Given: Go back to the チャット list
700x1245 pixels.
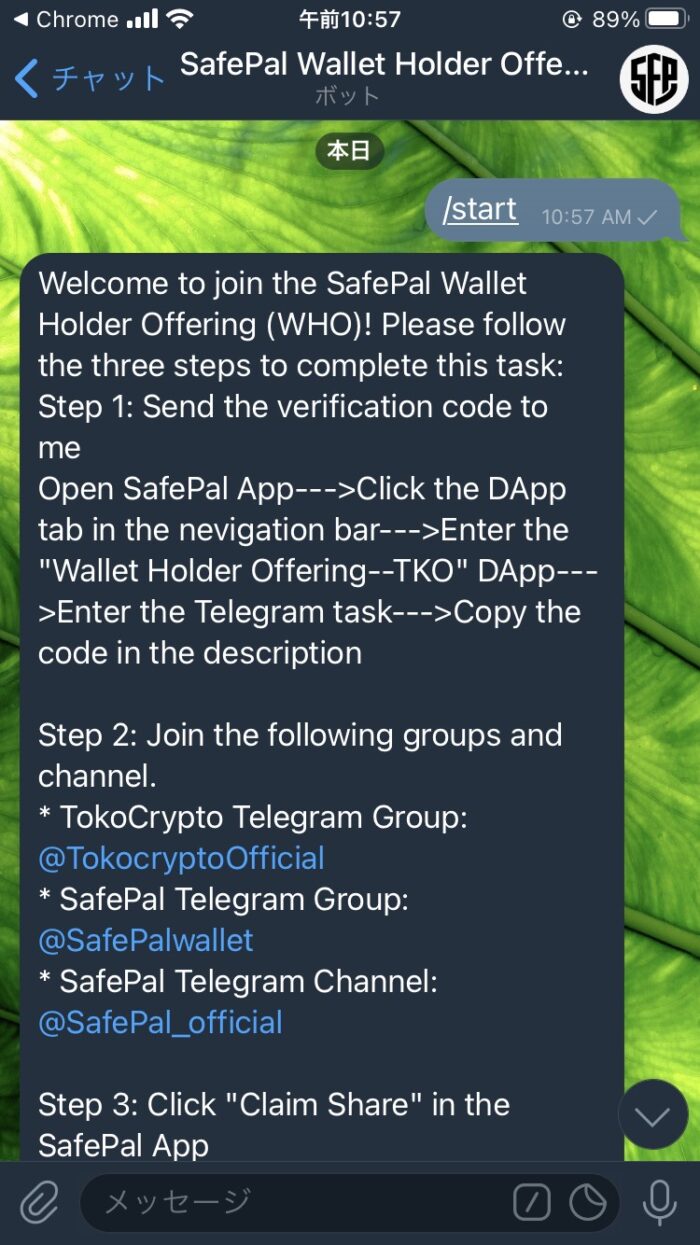Looking at the screenshot, I should tap(88, 78).
